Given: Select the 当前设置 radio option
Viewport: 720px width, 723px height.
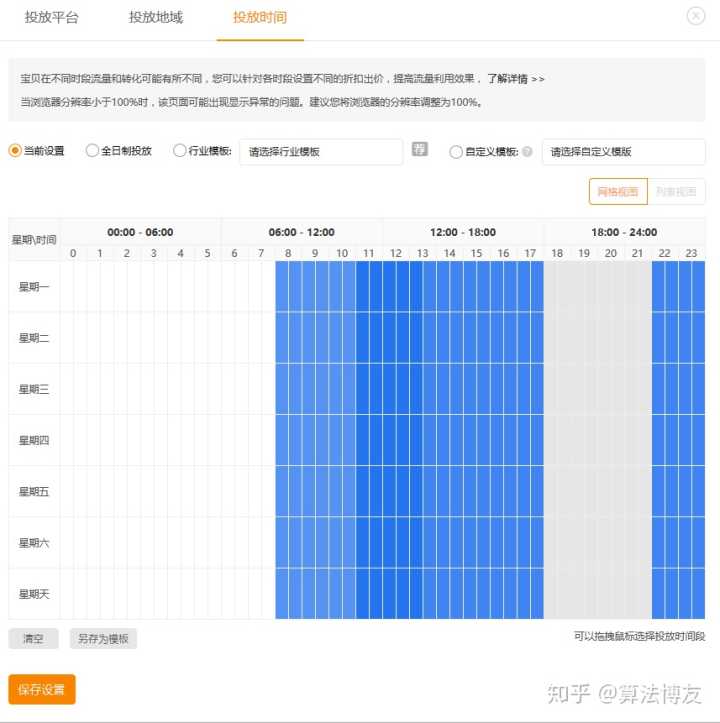Looking at the screenshot, I should tap(15, 151).
